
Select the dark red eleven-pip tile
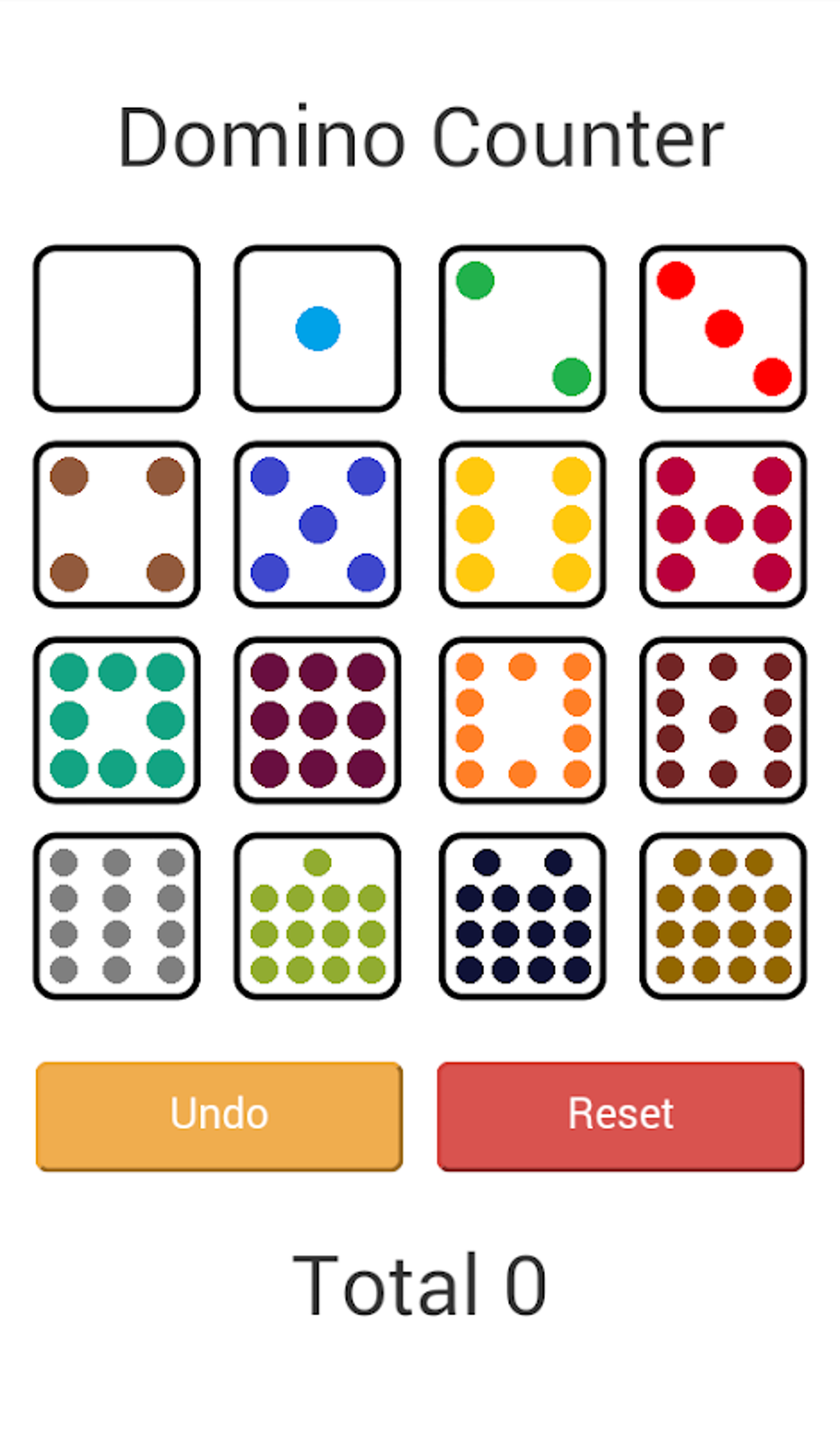coord(723,721)
